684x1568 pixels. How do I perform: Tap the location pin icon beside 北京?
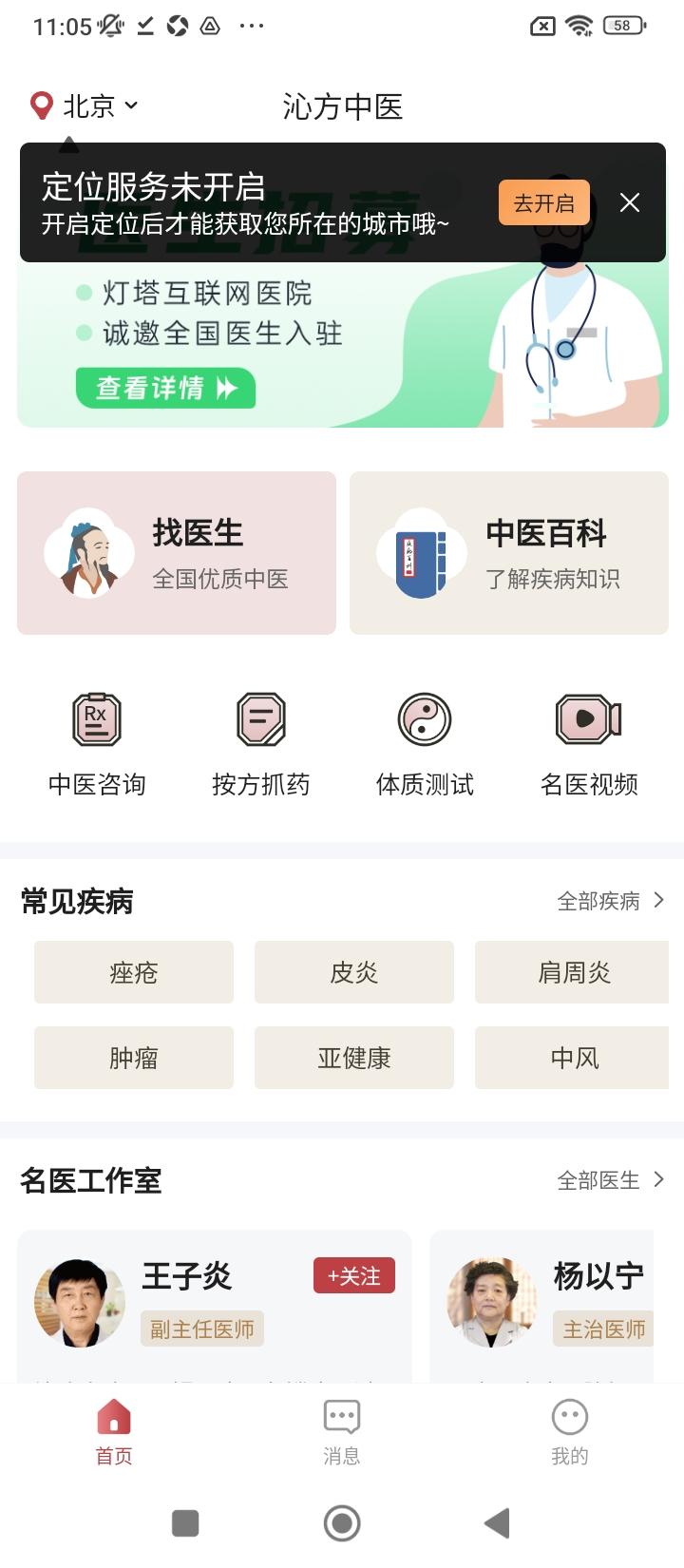39,105
